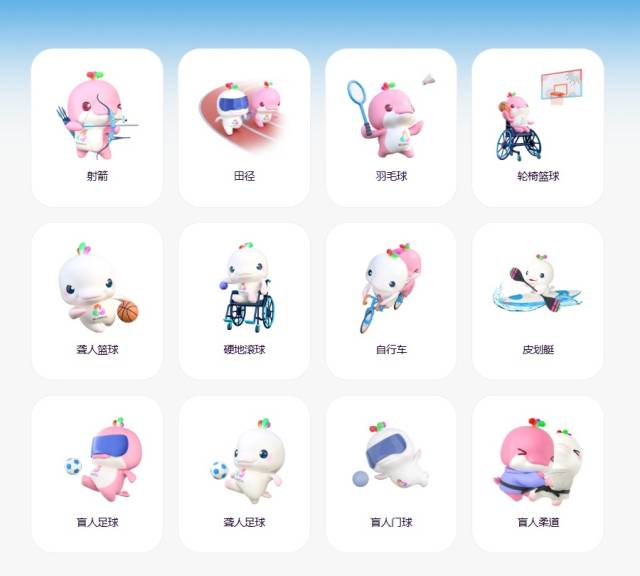Viewport: 640px width, 576px height.
Task: View the 轮椅篮球 wheelchair basketball card
Action: [538, 127]
